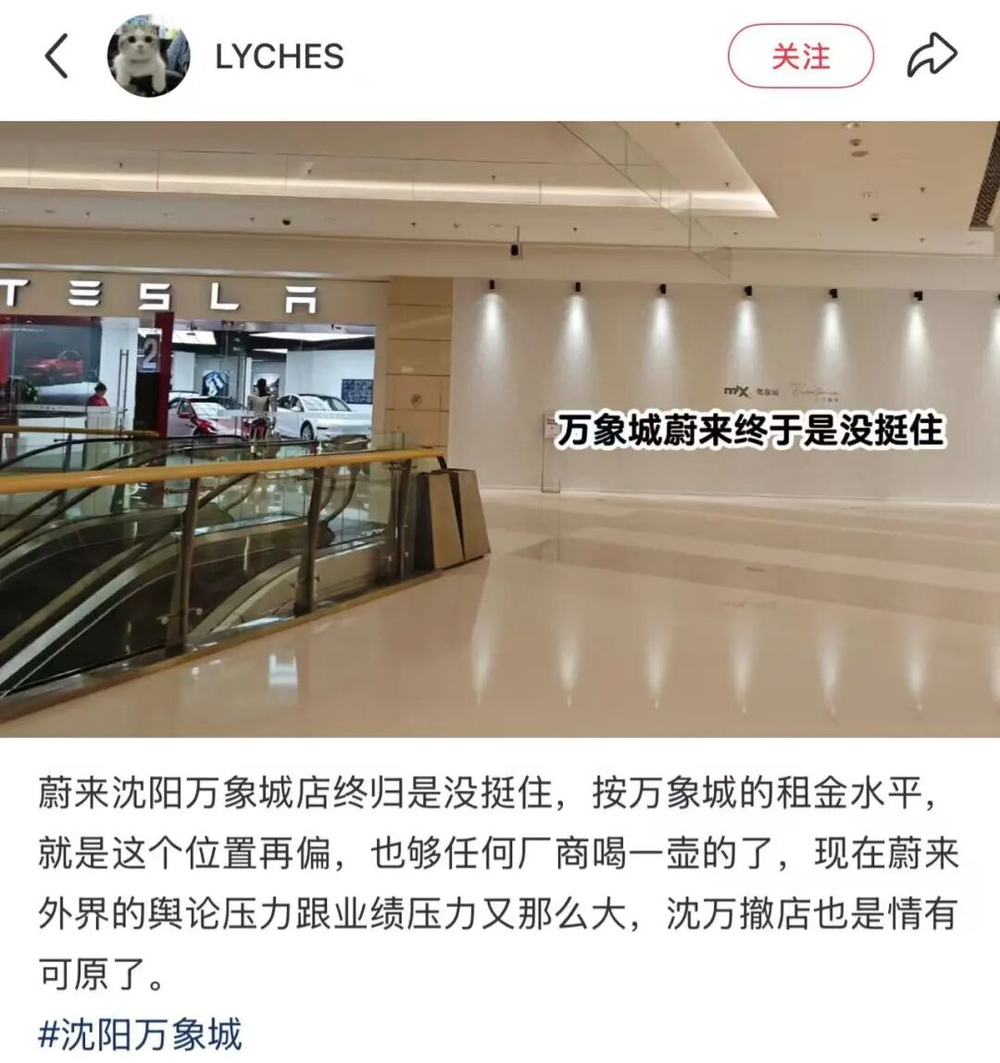Open LYCHES profile via the cat avatar
1000x1063 pixels.
tap(148, 57)
